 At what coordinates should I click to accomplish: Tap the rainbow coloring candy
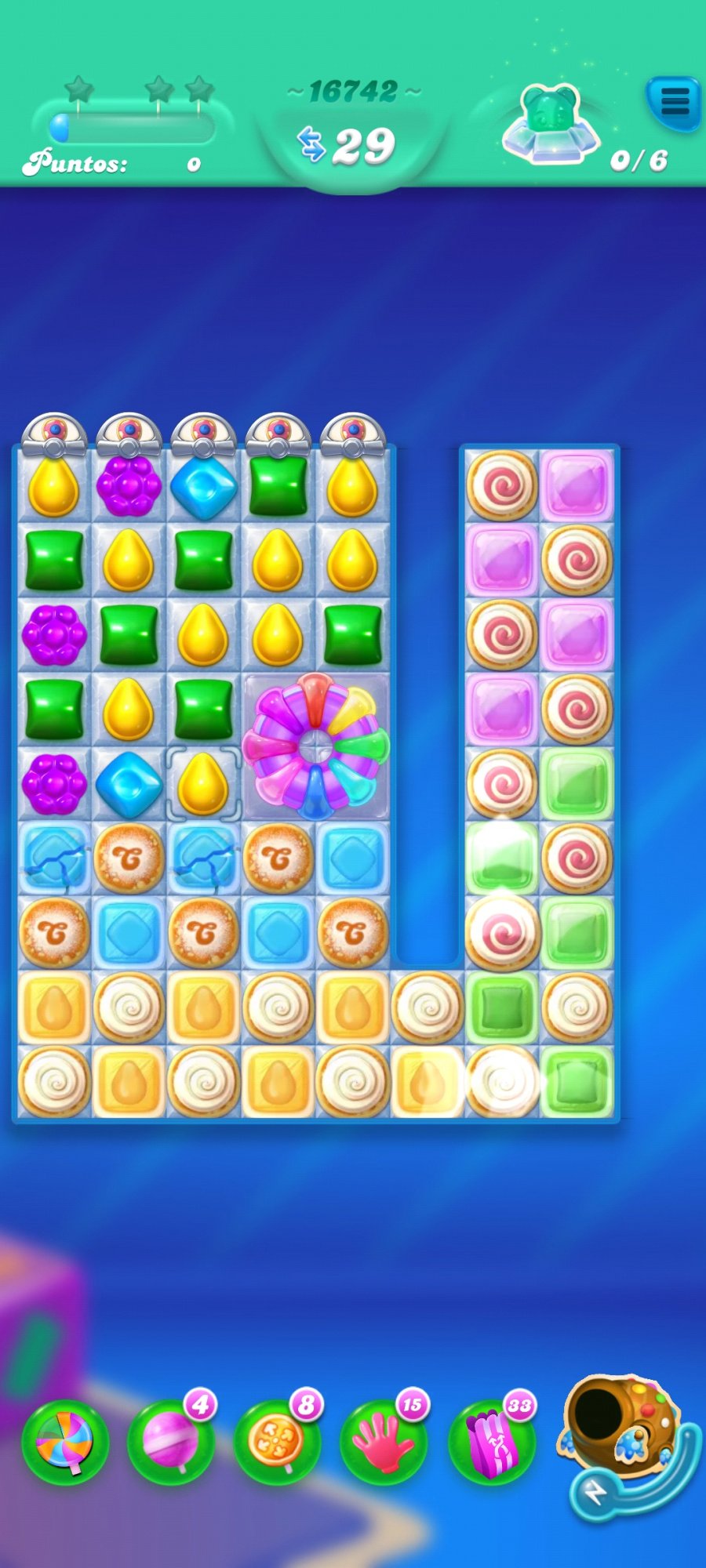pos(316,746)
